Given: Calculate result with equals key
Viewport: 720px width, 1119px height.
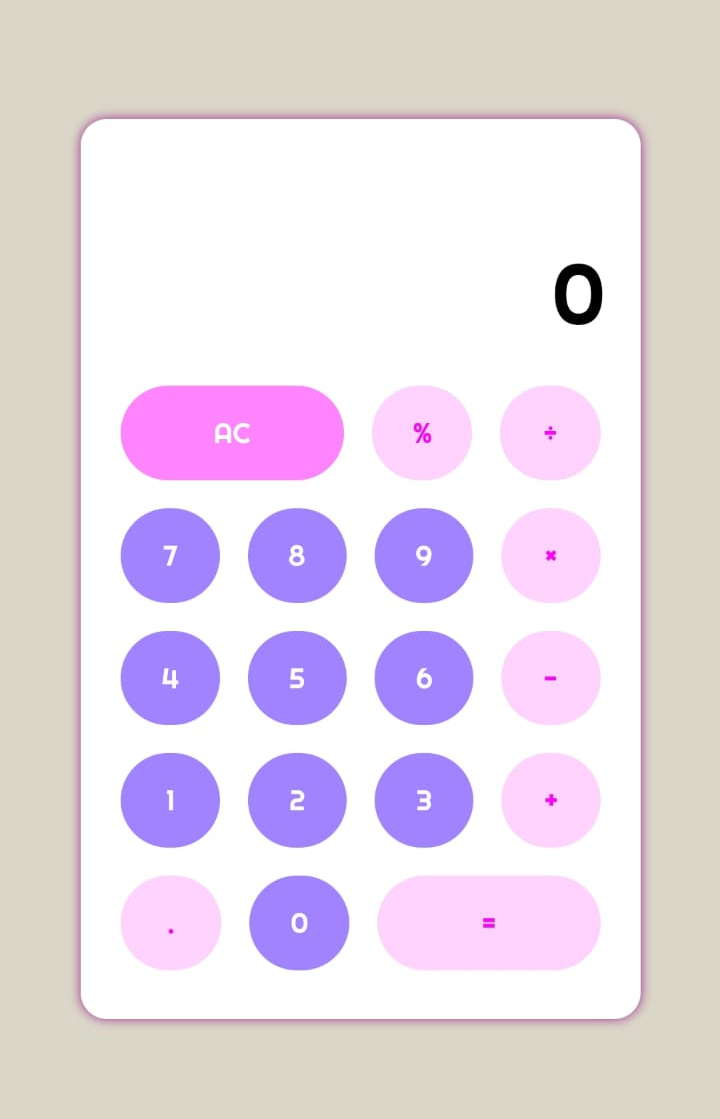Looking at the screenshot, I should [x=489, y=923].
